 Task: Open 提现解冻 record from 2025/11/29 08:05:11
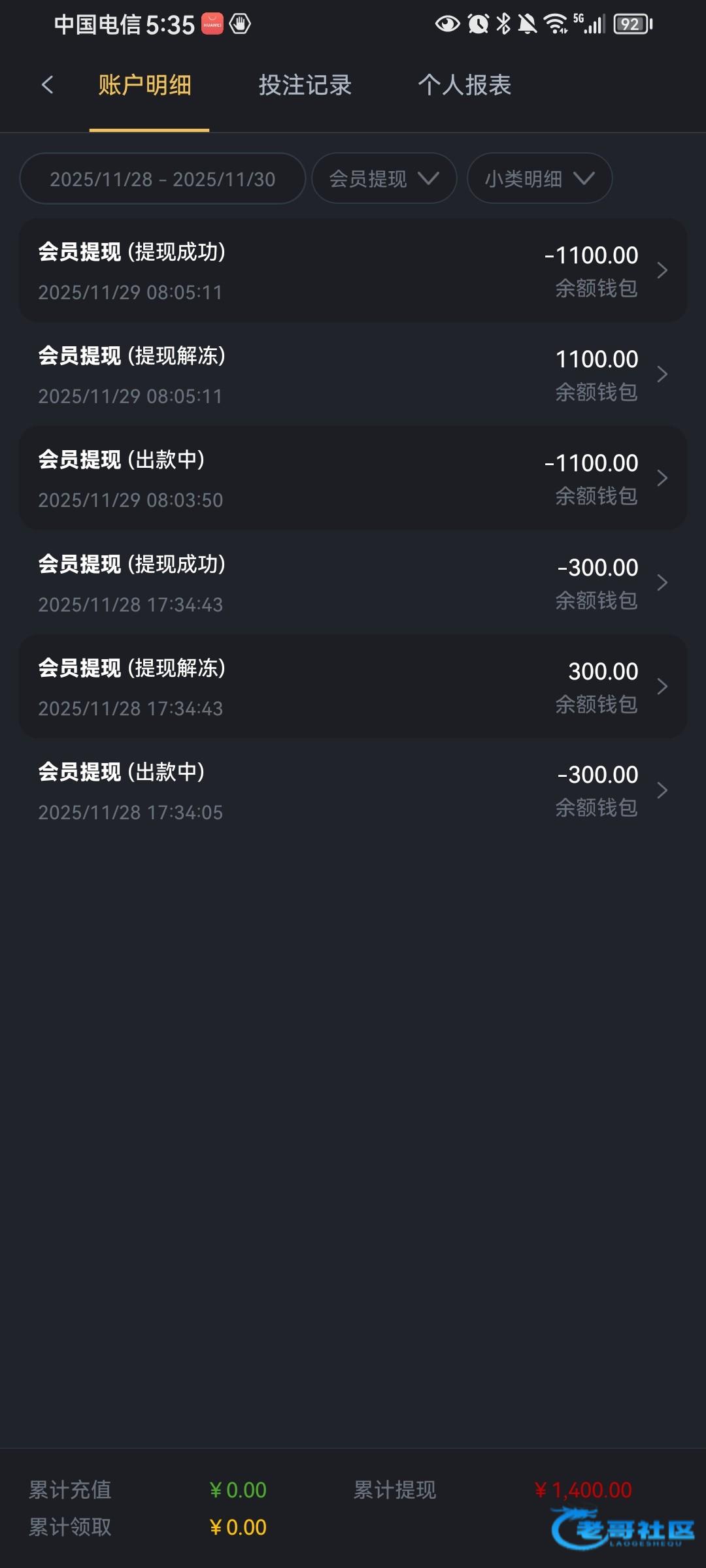pos(353,374)
